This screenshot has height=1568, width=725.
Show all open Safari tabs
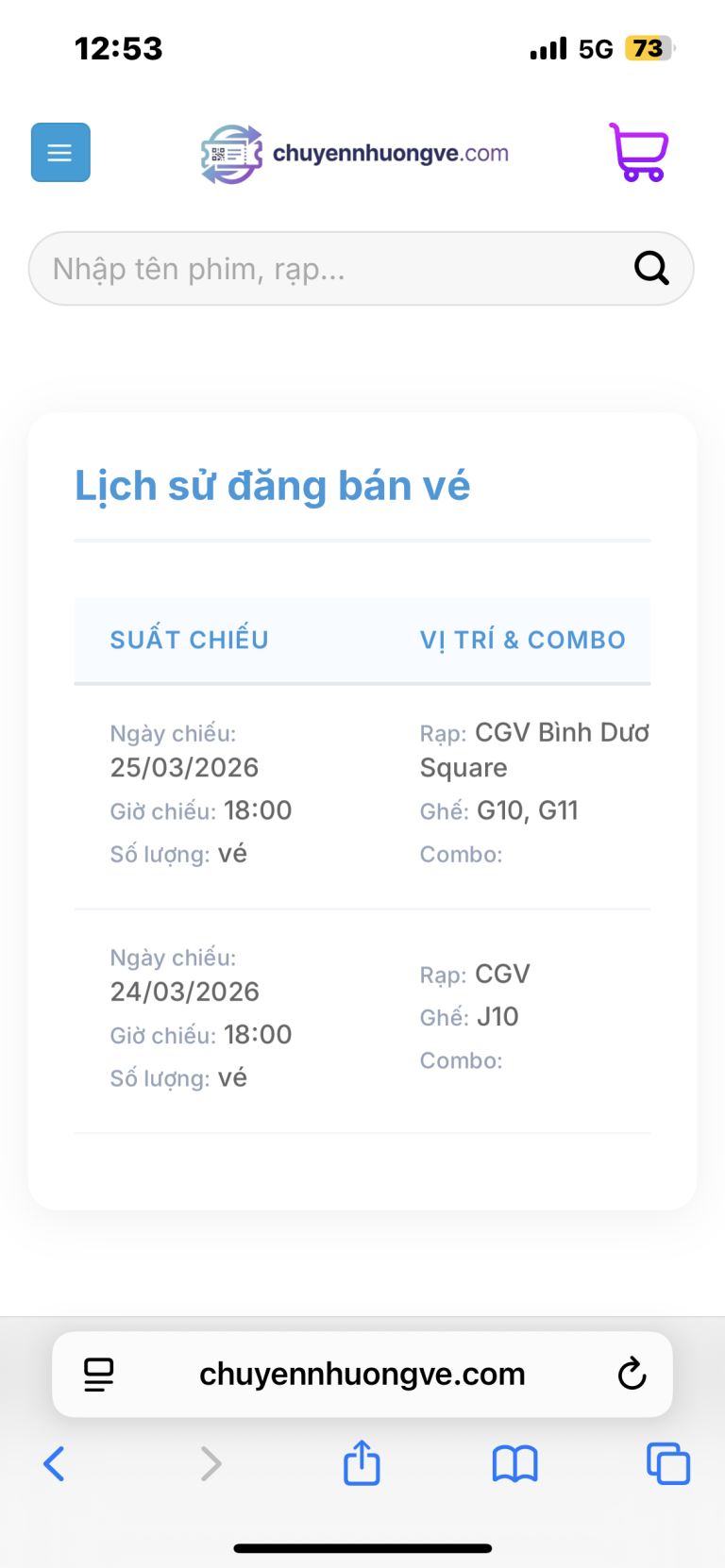667,1464
